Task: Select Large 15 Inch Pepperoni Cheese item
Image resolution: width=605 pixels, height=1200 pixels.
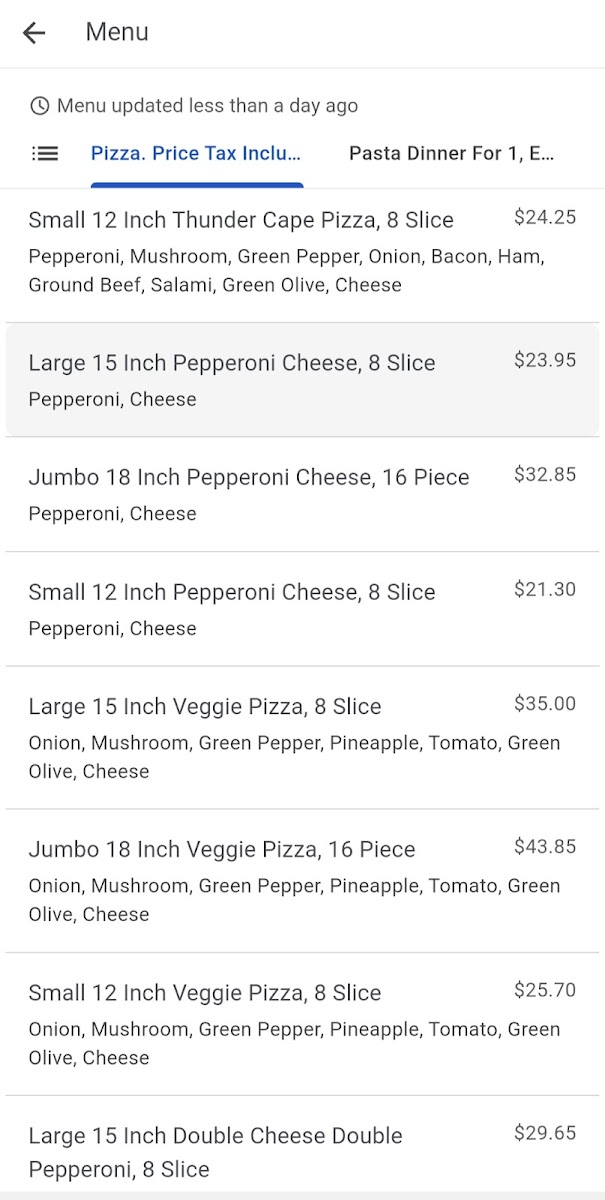Action: pos(302,380)
